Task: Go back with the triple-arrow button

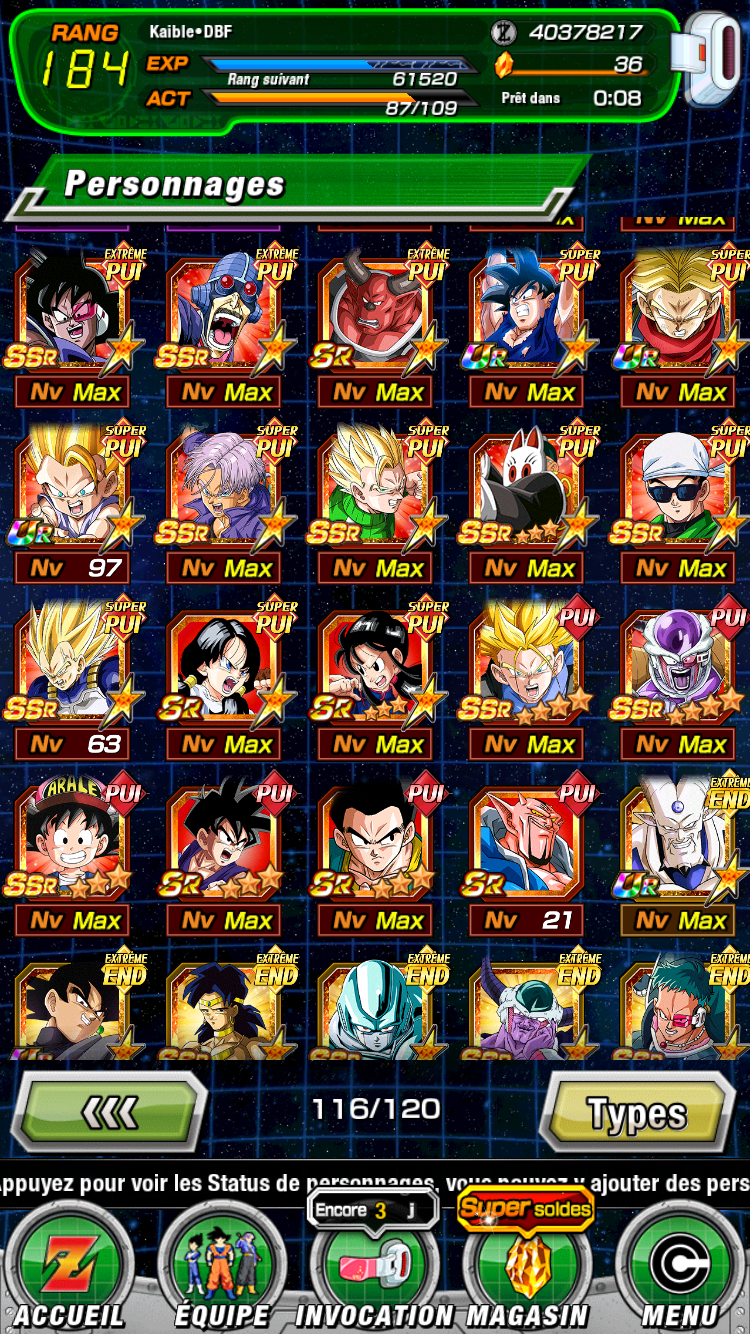Action: click(112, 1111)
